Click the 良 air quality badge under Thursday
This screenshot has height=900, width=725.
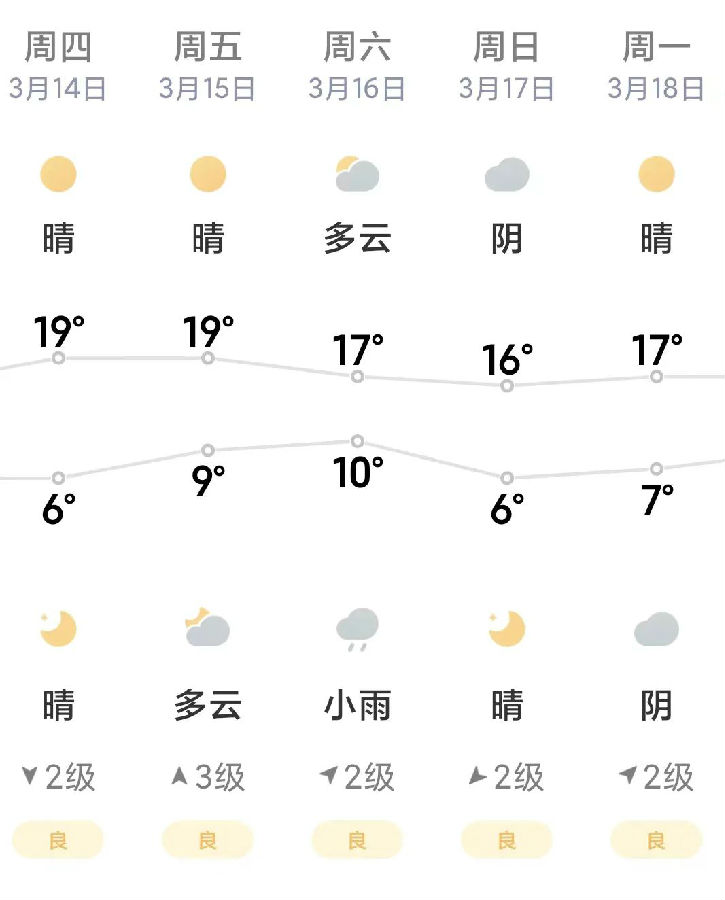click(58, 840)
